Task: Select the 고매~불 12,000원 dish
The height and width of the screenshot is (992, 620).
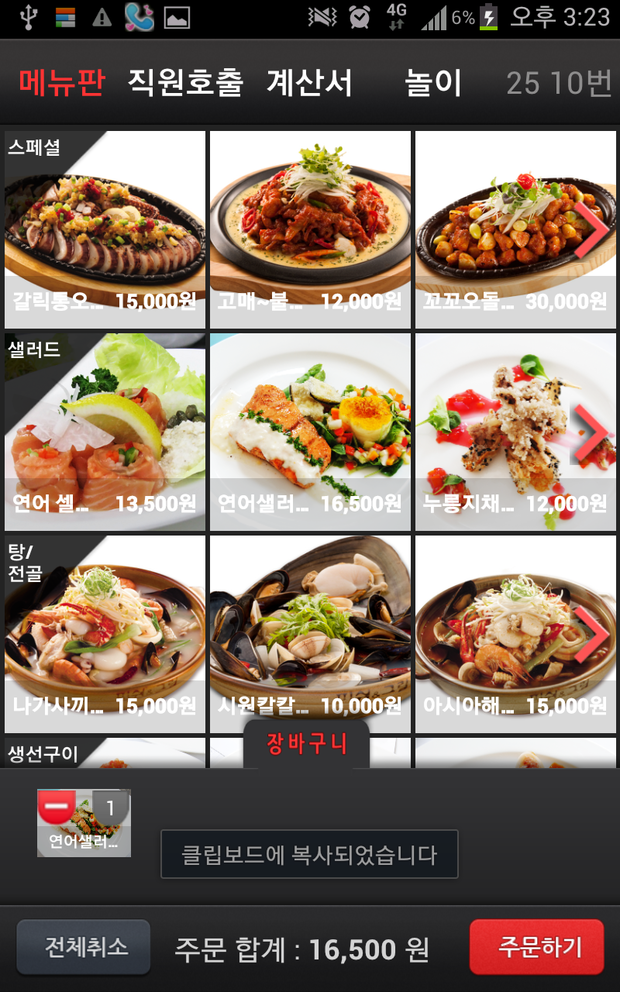Action: click(x=310, y=230)
